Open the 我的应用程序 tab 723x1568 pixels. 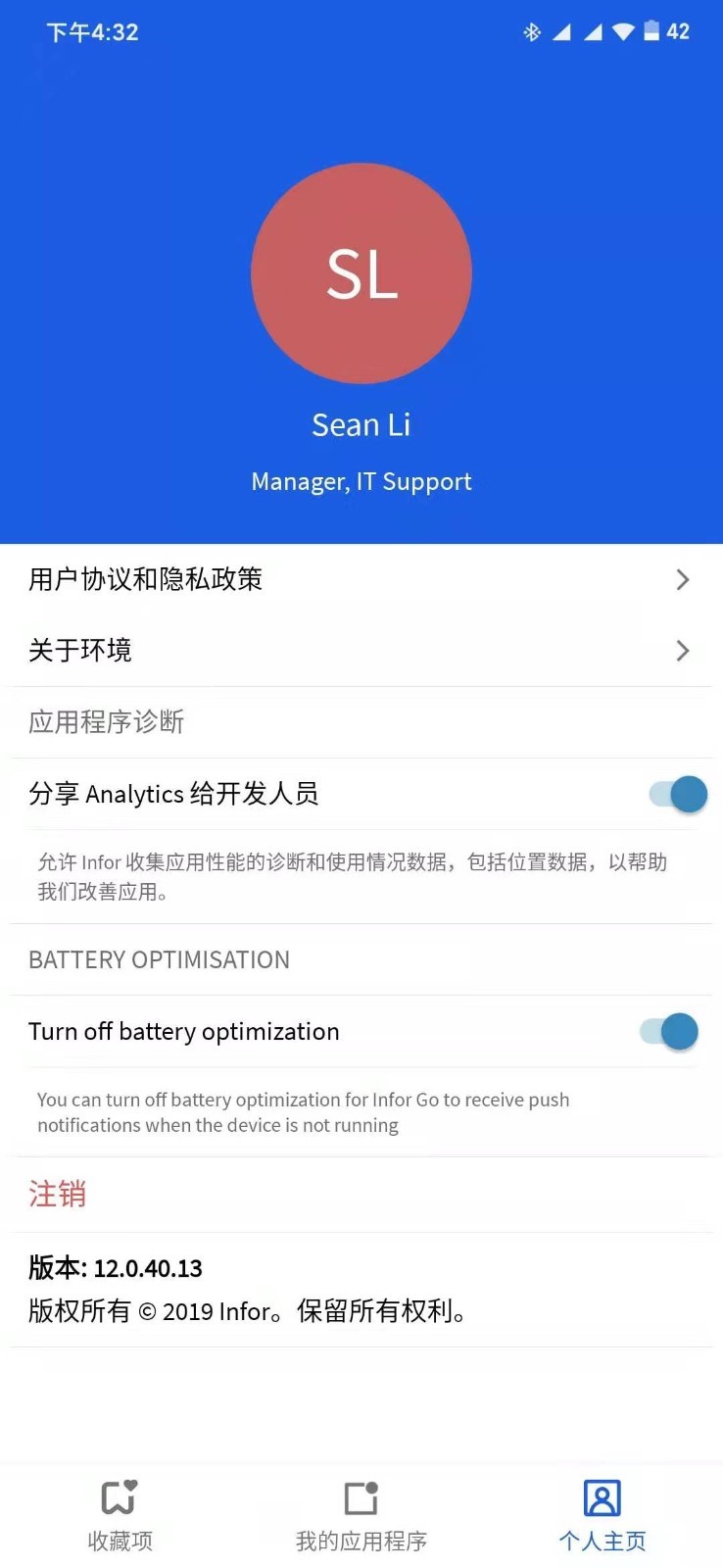point(361,1514)
